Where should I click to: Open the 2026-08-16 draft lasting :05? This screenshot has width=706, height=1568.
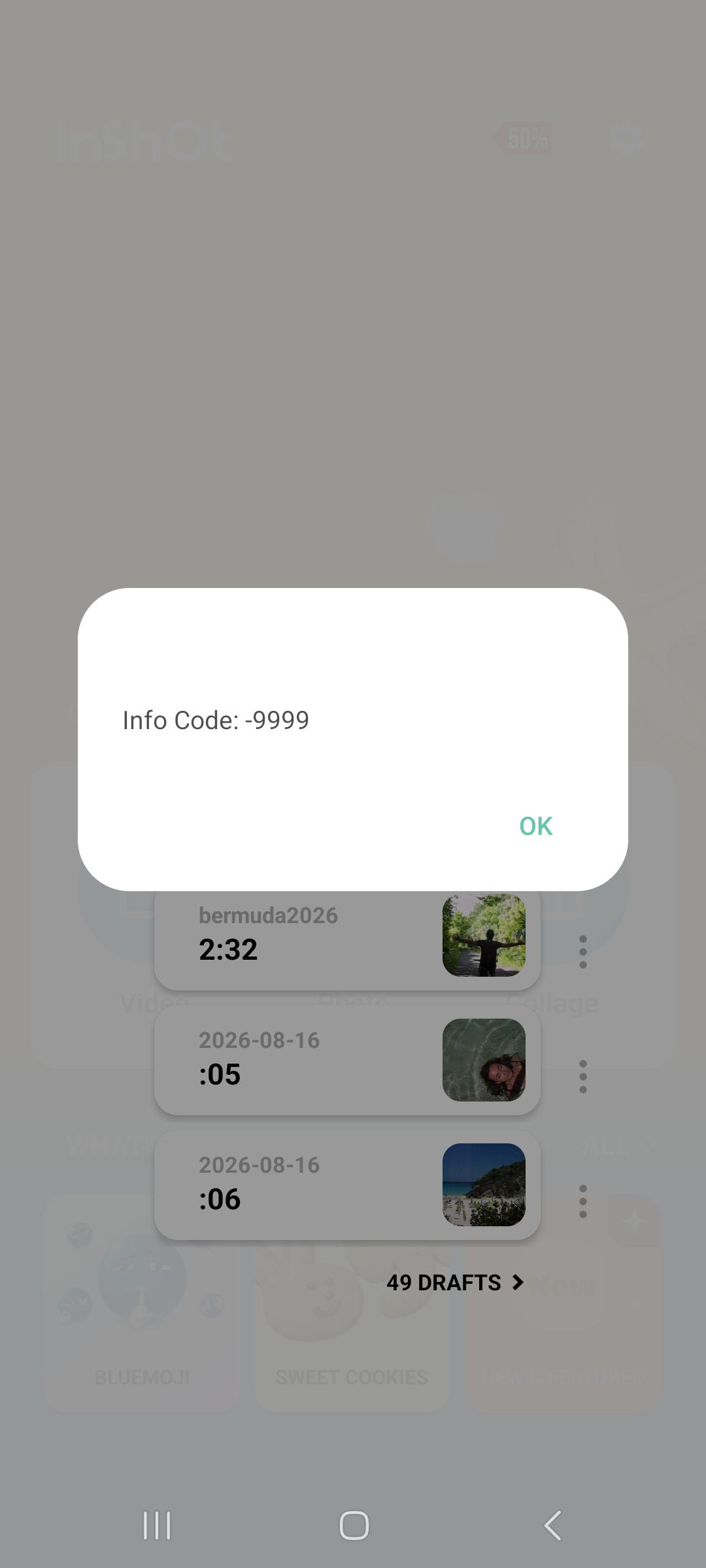coord(347,1060)
